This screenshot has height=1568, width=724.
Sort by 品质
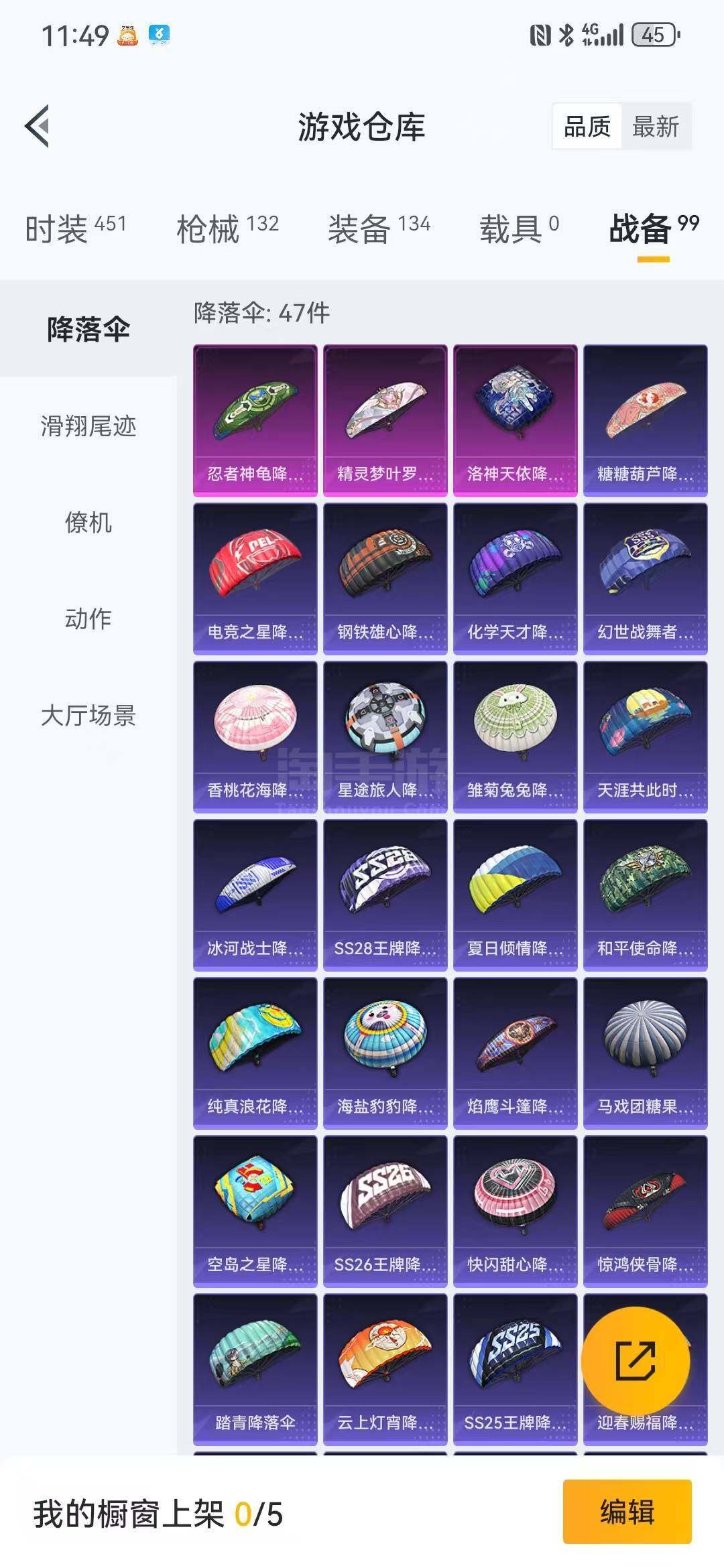[587, 126]
